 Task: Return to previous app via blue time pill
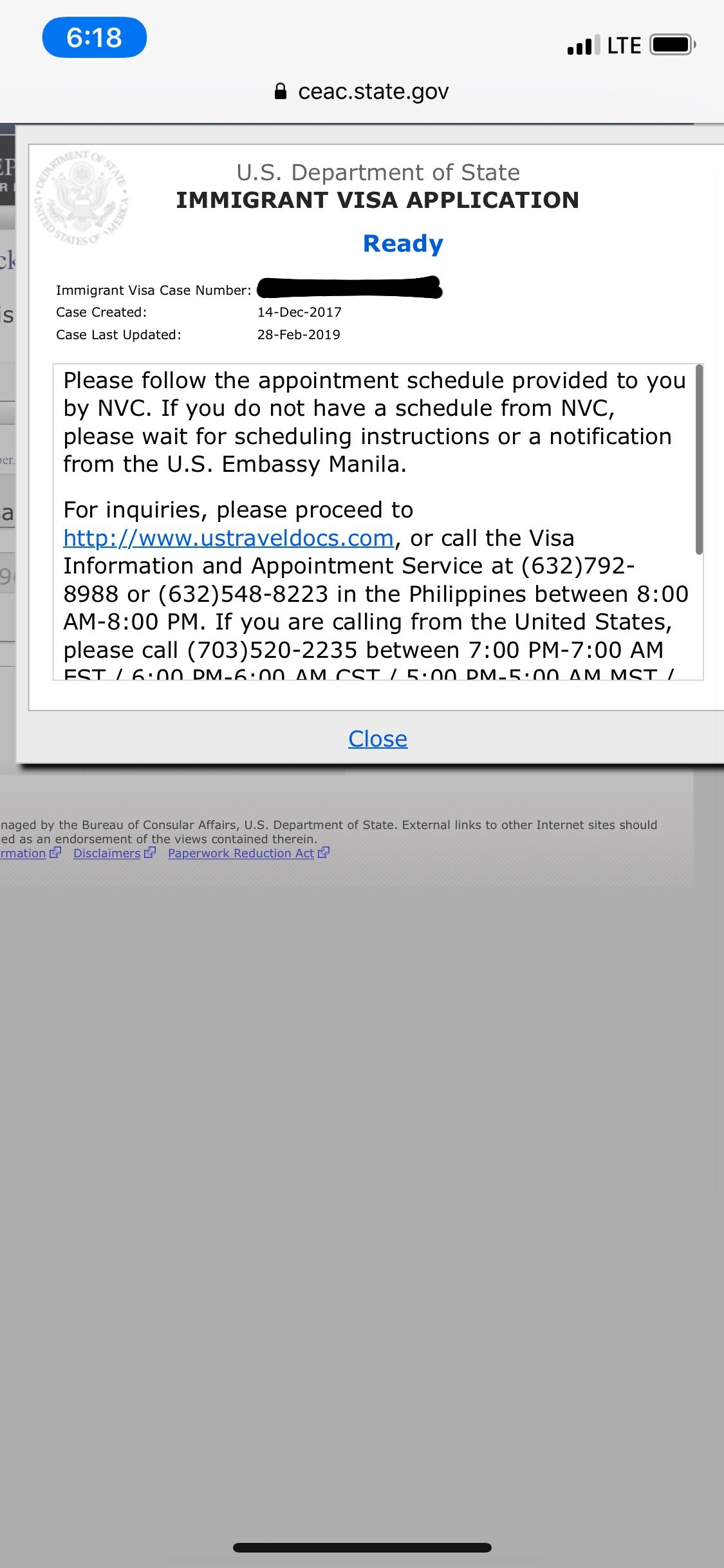(x=95, y=37)
